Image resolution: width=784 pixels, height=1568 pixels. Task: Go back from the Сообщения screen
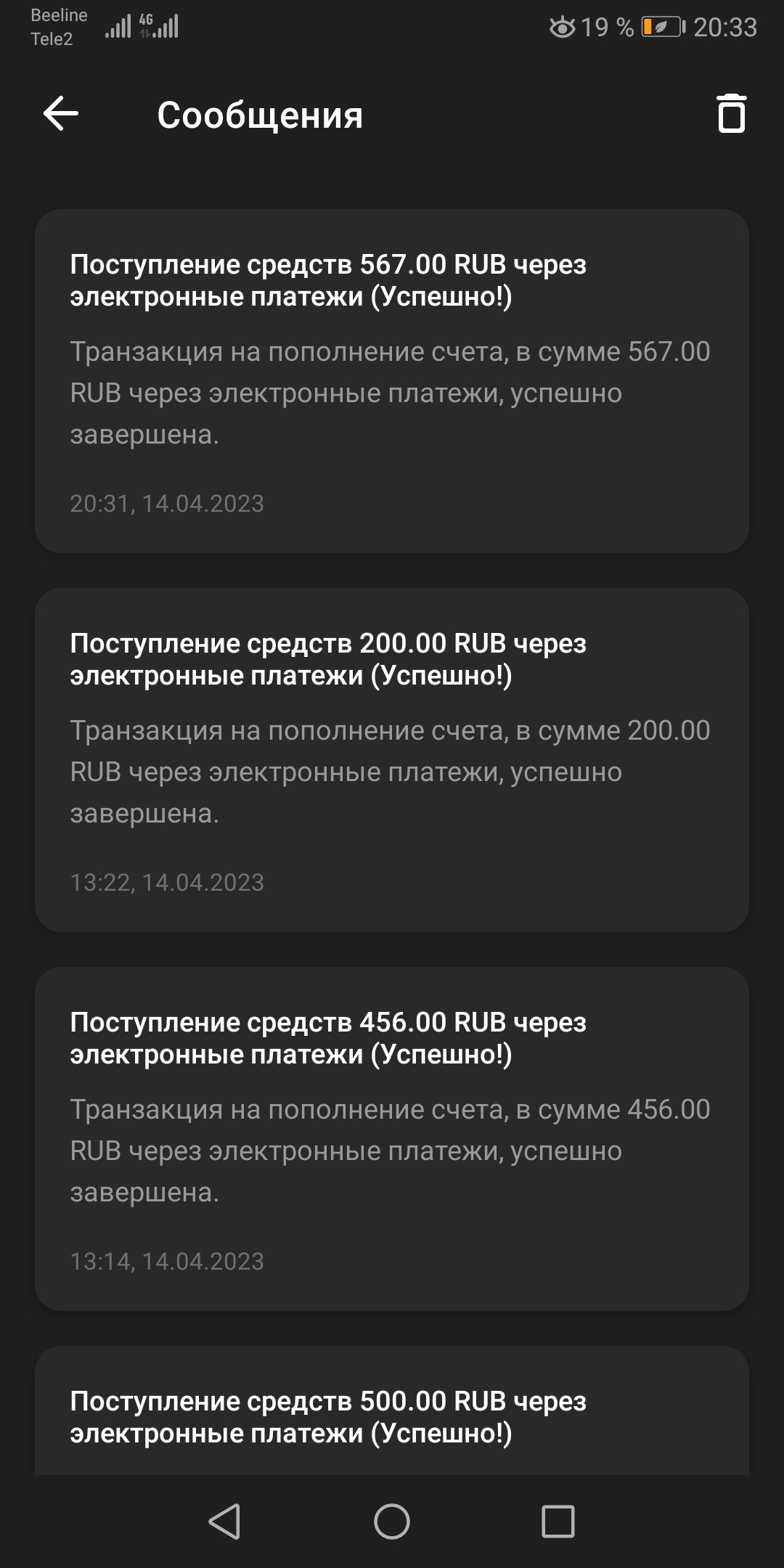61,114
